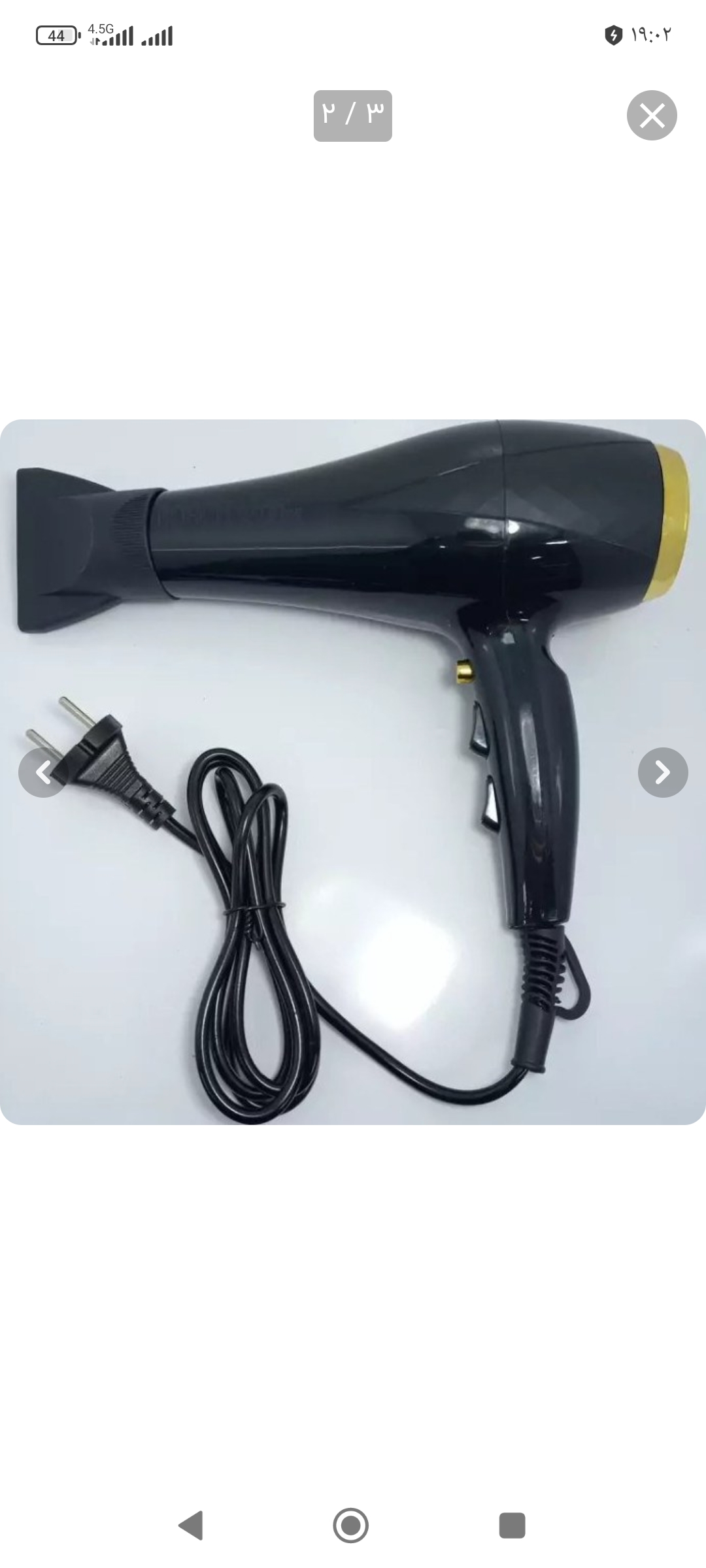Image resolution: width=706 pixels, height=1568 pixels.
Task: Close the image viewer
Action: 652,116
